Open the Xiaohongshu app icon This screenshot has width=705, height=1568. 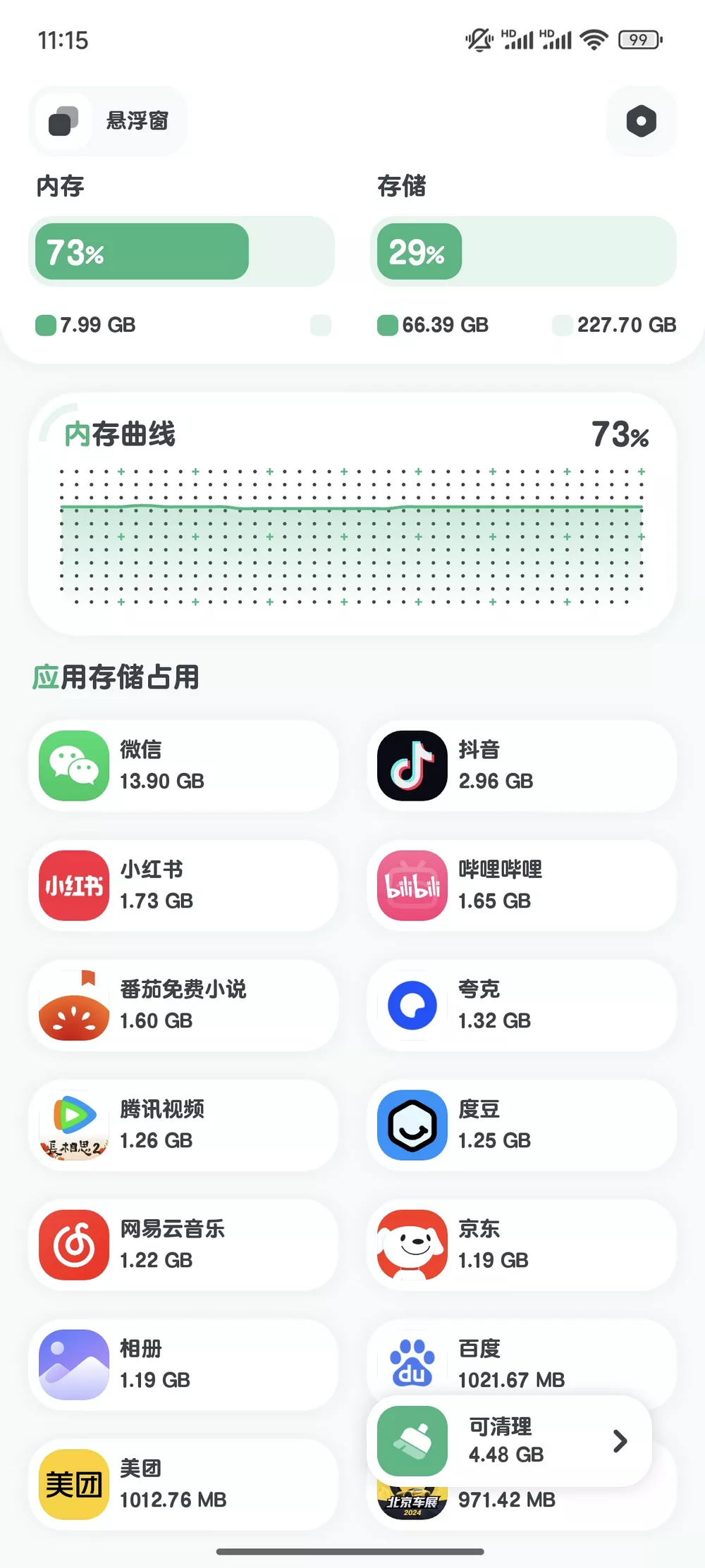point(73,886)
